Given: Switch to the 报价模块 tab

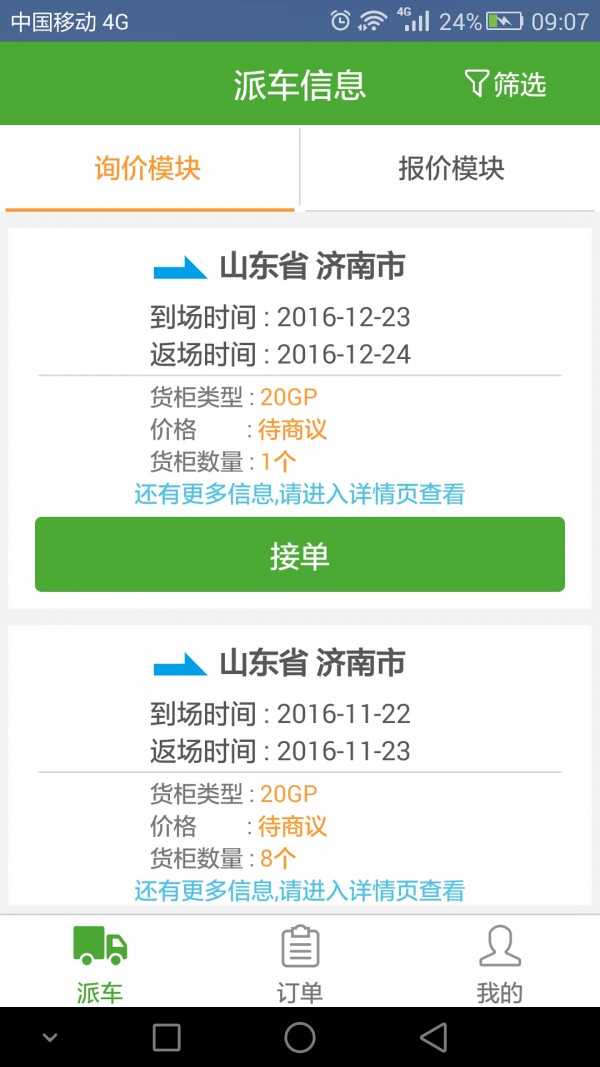Looking at the screenshot, I should click(451, 169).
